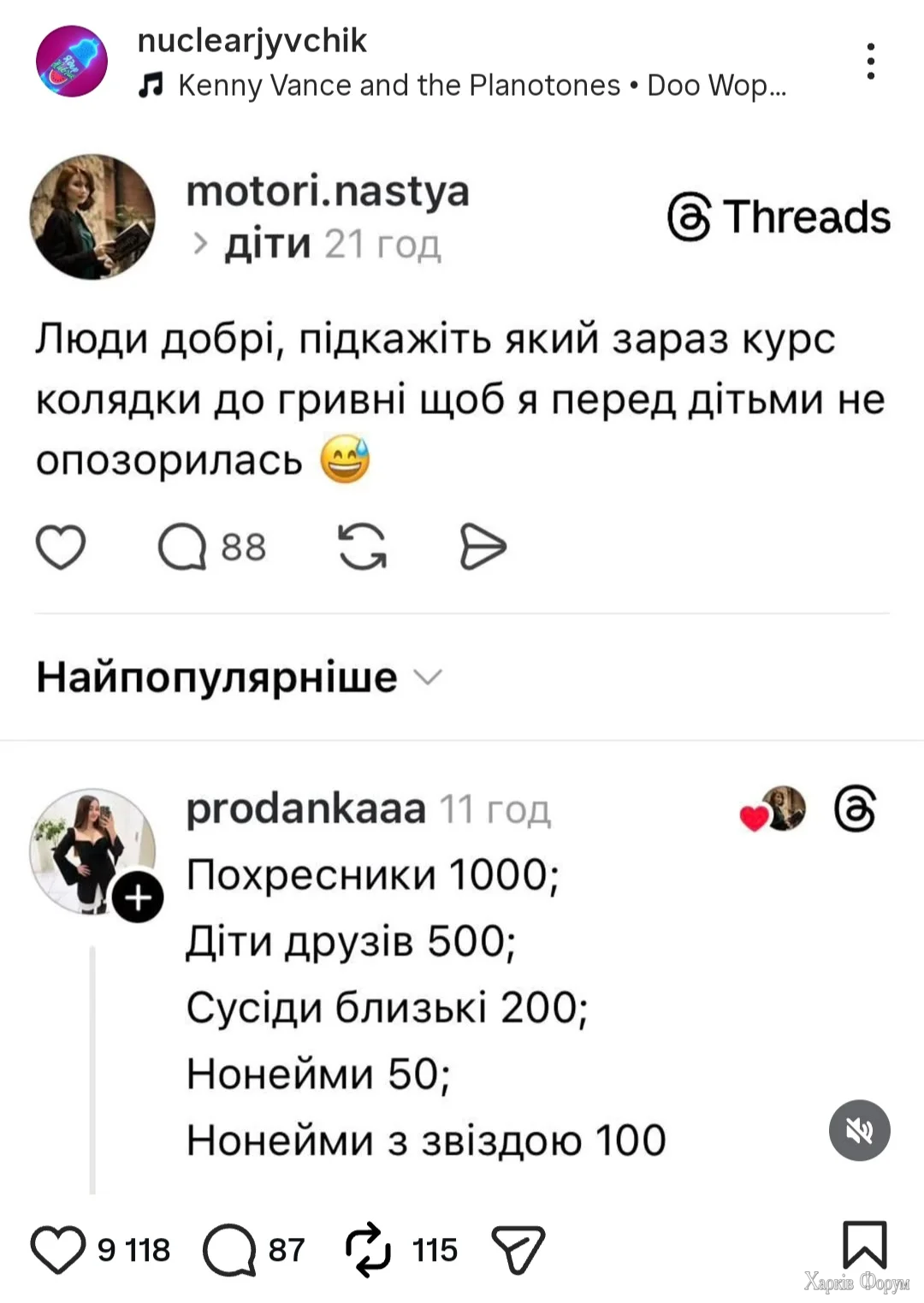
Task: Repost using the repost arrows icon
Action: click(x=368, y=1249)
